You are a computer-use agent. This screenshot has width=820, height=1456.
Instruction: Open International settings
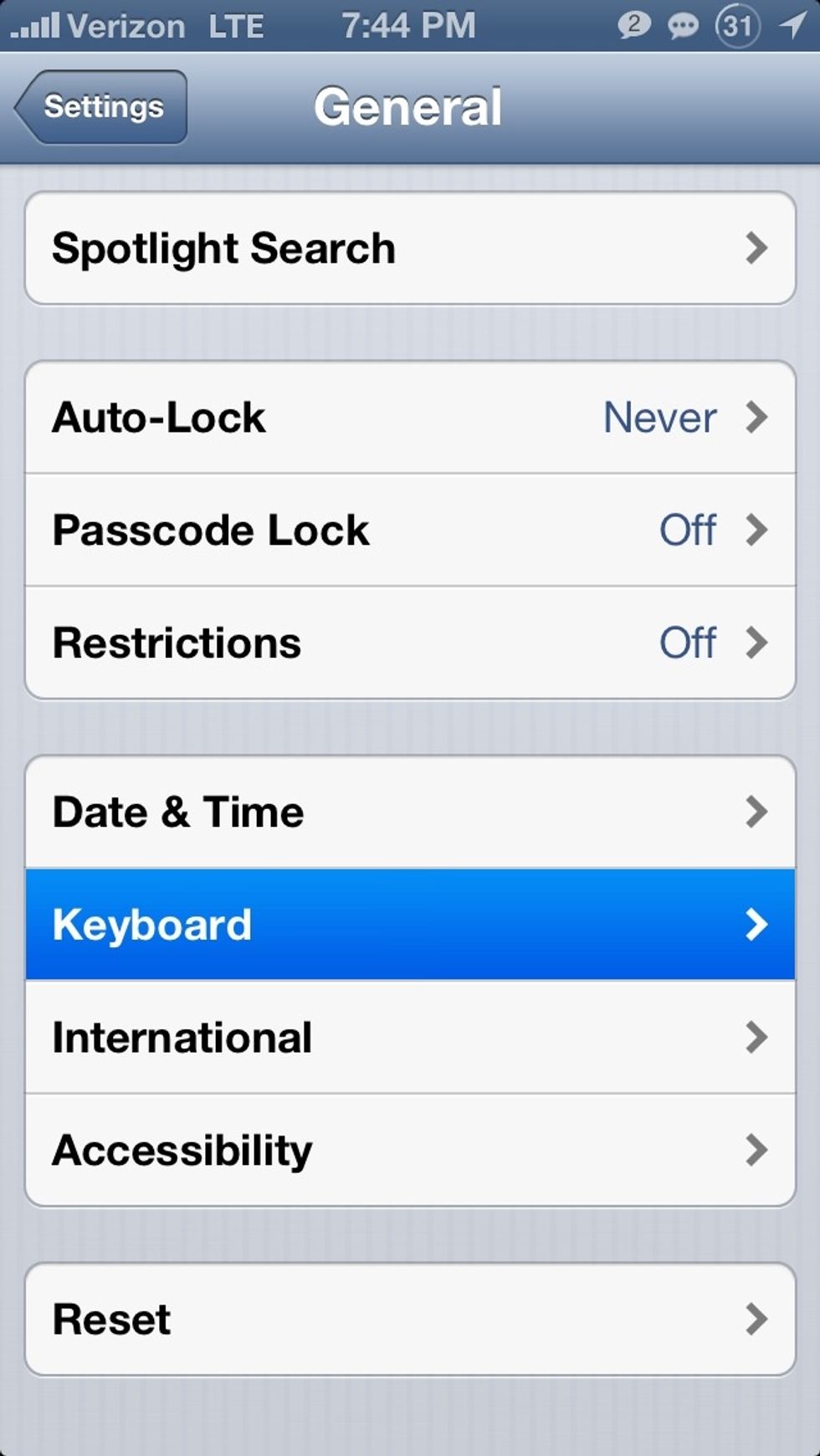[x=410, y=1038]
